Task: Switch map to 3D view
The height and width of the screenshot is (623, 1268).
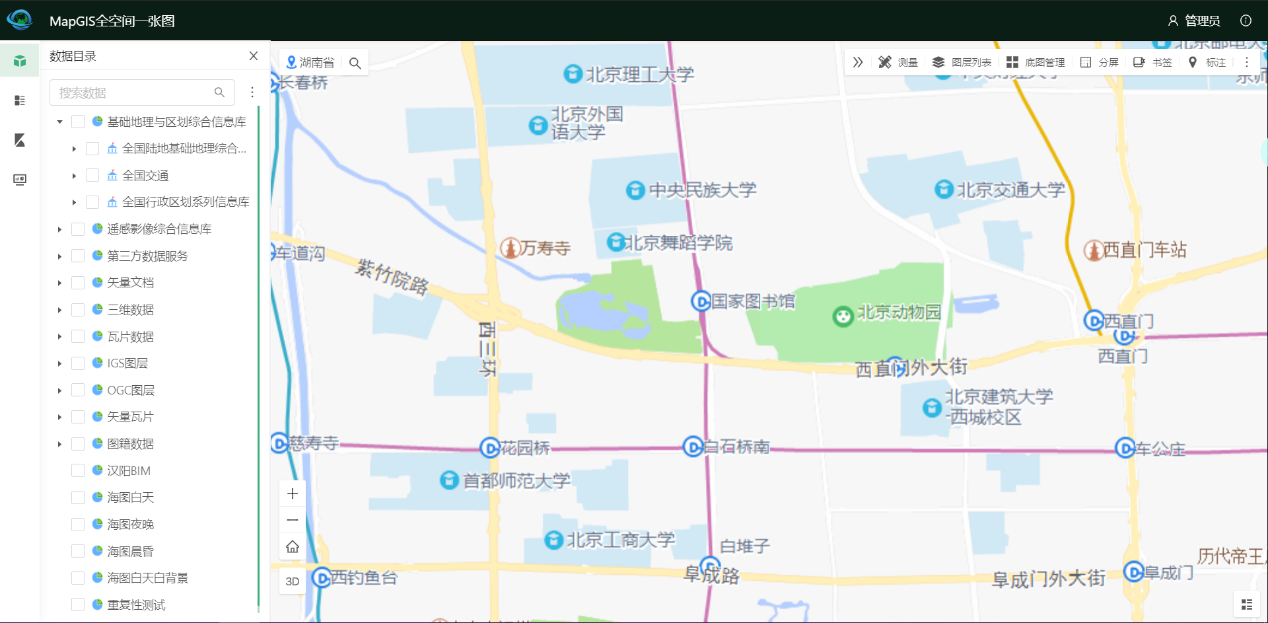Action: [292, 581]
